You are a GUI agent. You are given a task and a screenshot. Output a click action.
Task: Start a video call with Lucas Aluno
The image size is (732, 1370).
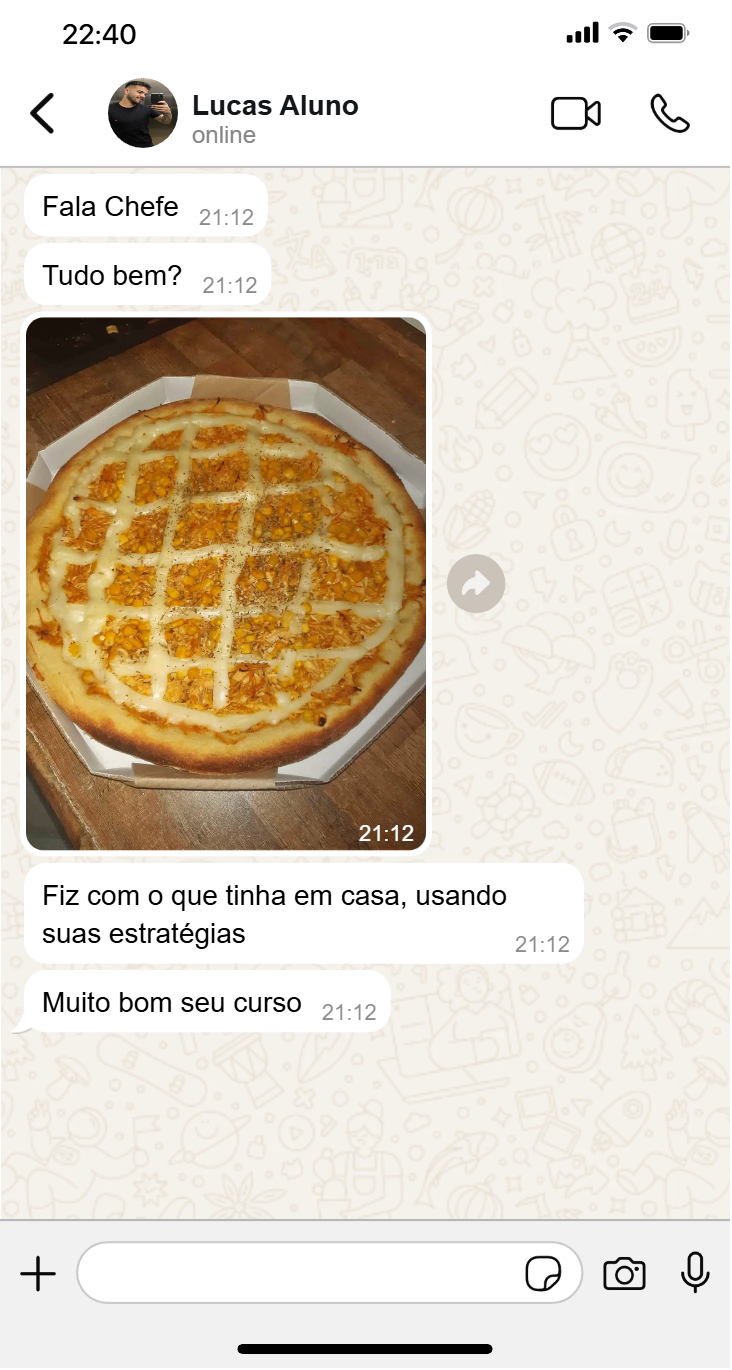tap(576, 114)
